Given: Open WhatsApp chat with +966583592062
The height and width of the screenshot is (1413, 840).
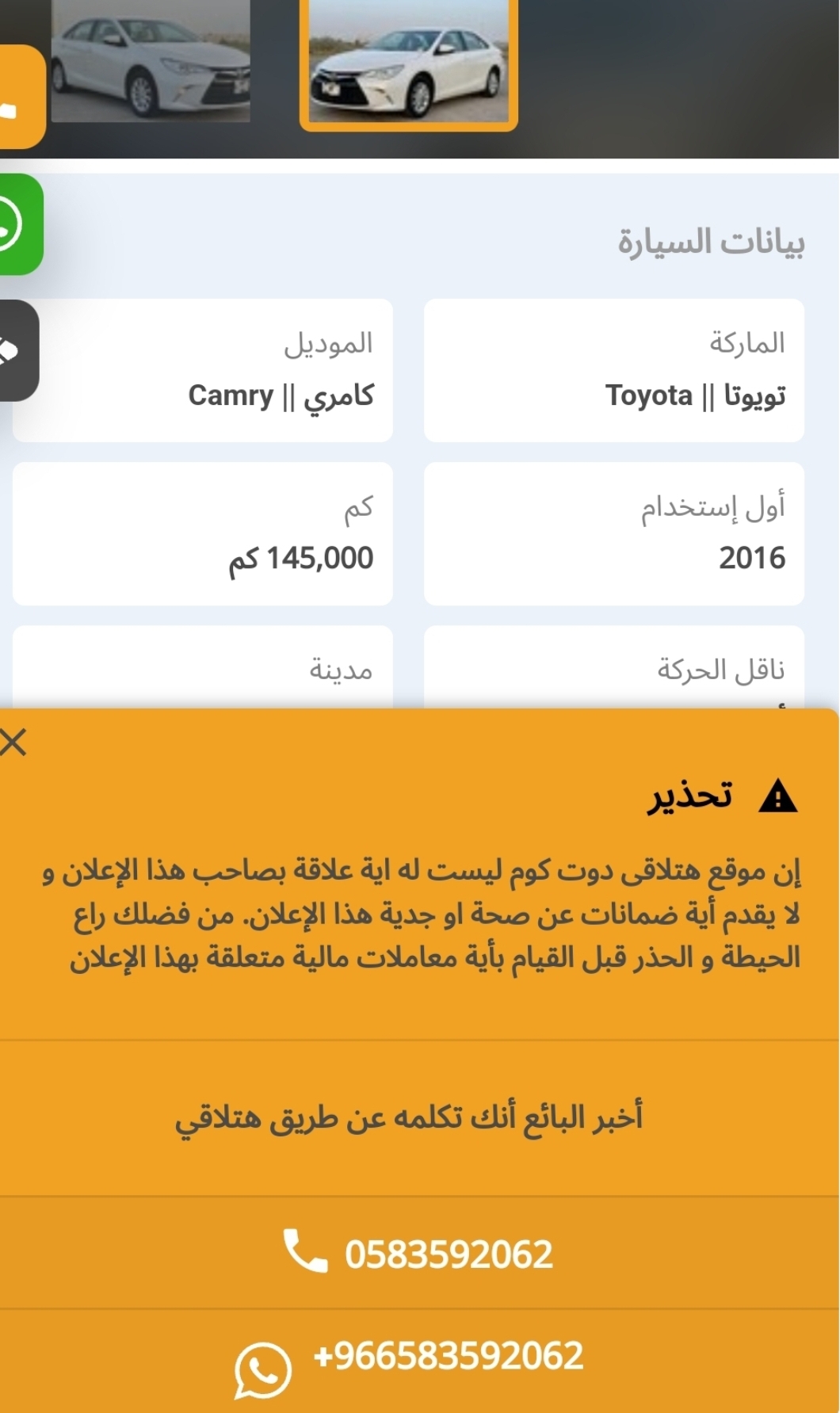Looking at the screenshot, I should coord(418,1361).
